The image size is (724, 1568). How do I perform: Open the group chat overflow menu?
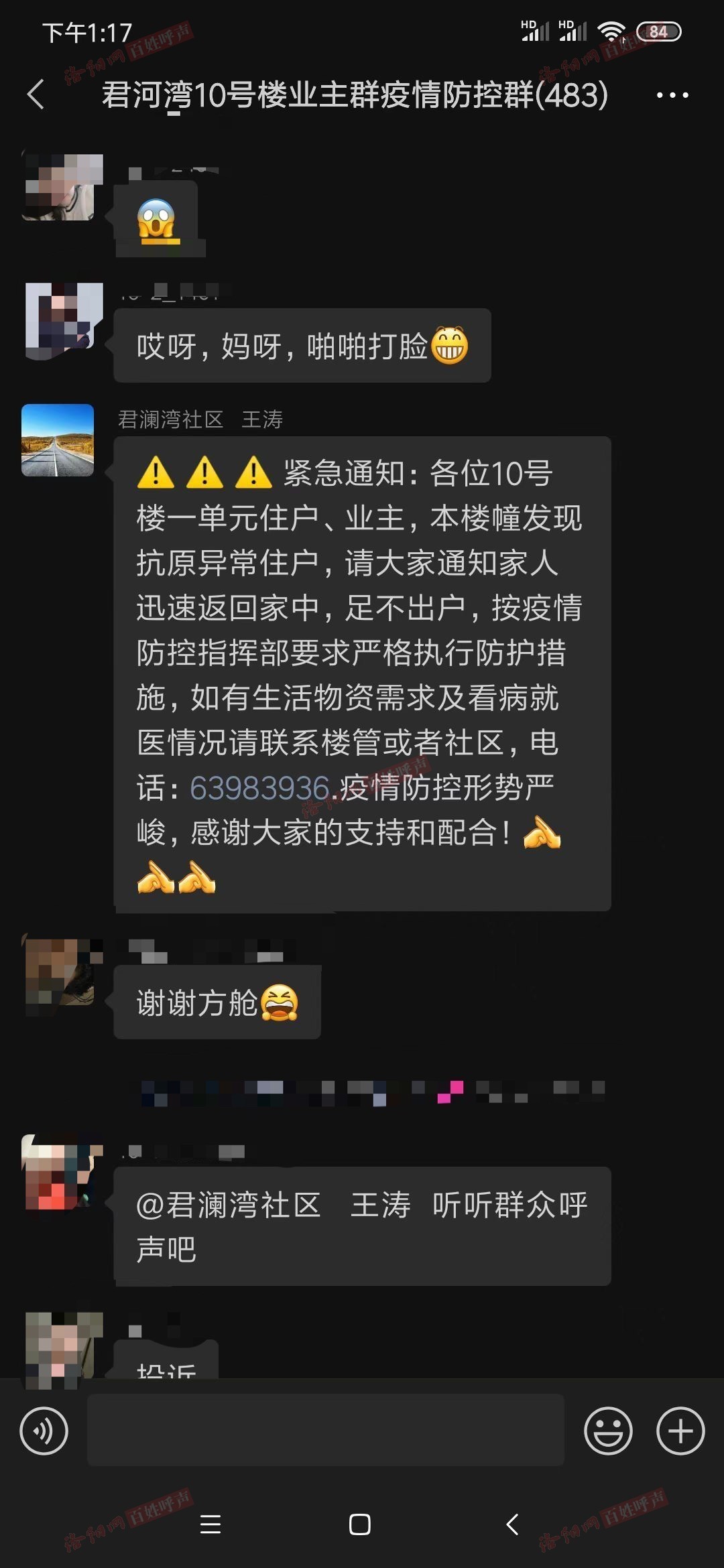coord(672,95)
